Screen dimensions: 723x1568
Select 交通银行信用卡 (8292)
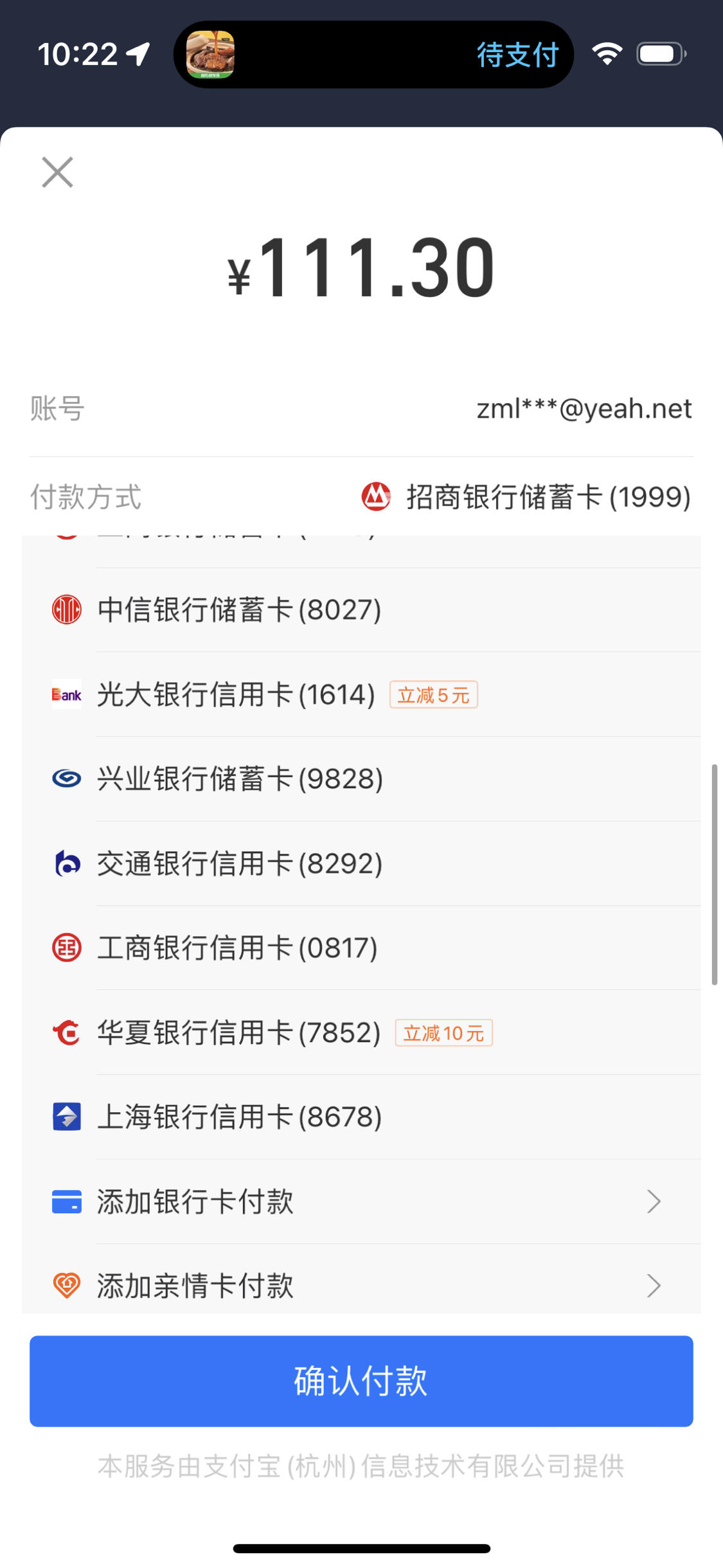(361, 863)
